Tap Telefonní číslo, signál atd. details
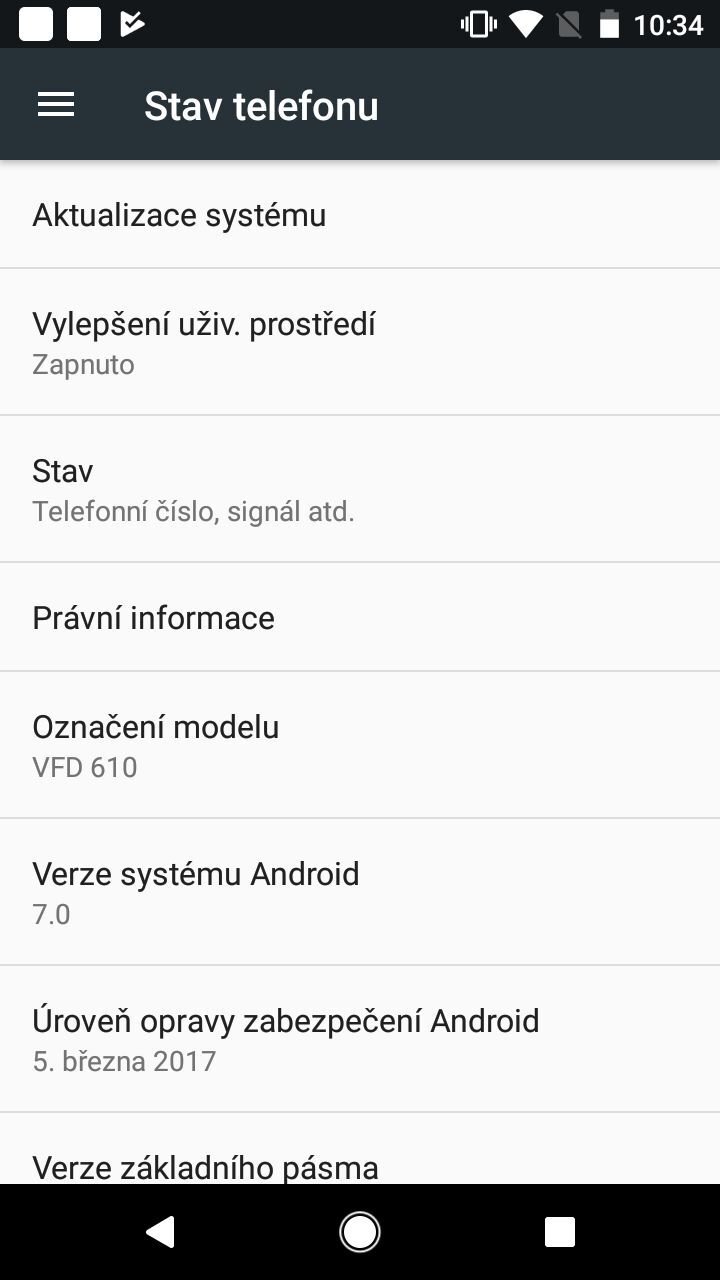The width and height of the screenshot is (720, 1280). point(193,511)
